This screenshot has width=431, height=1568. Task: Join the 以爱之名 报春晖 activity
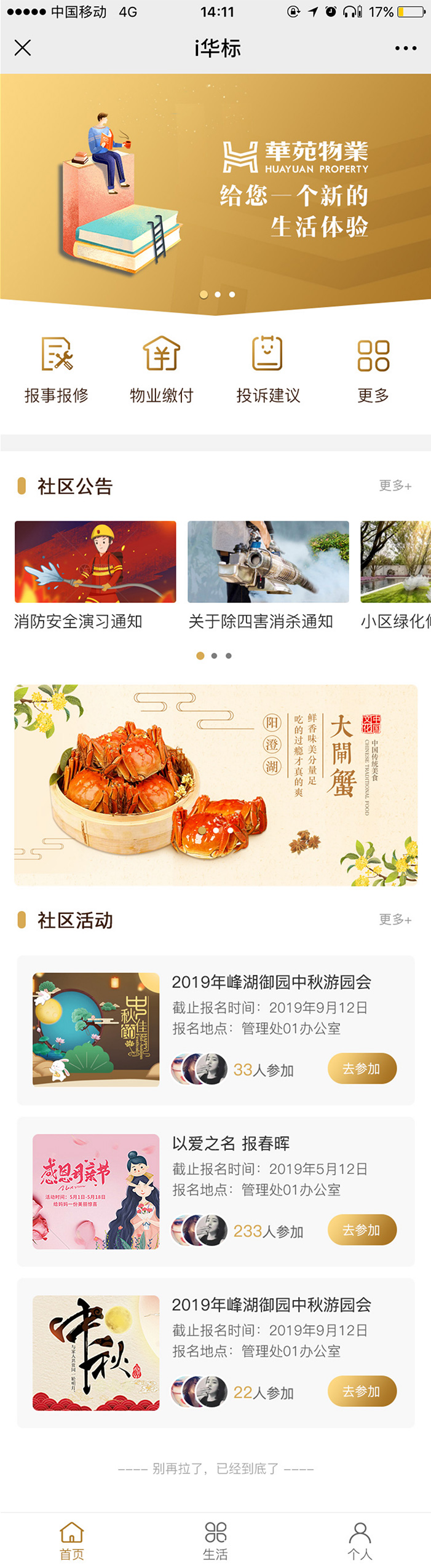pyautogui.click(x=362, y=1230)
